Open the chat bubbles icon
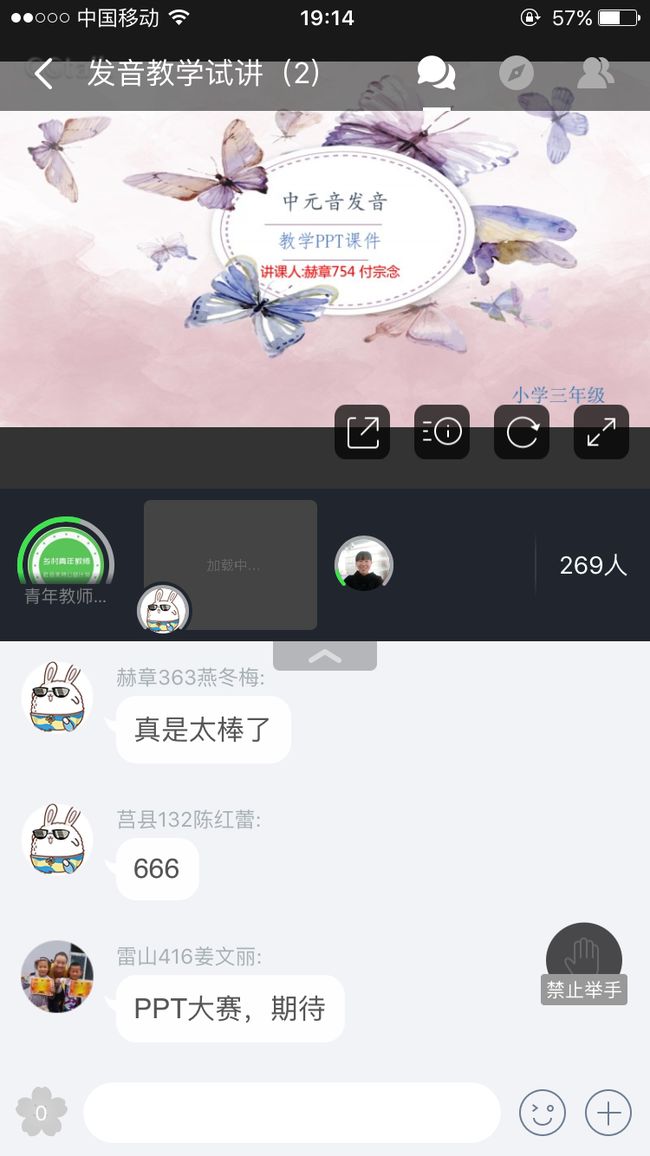 pos(436,73)
